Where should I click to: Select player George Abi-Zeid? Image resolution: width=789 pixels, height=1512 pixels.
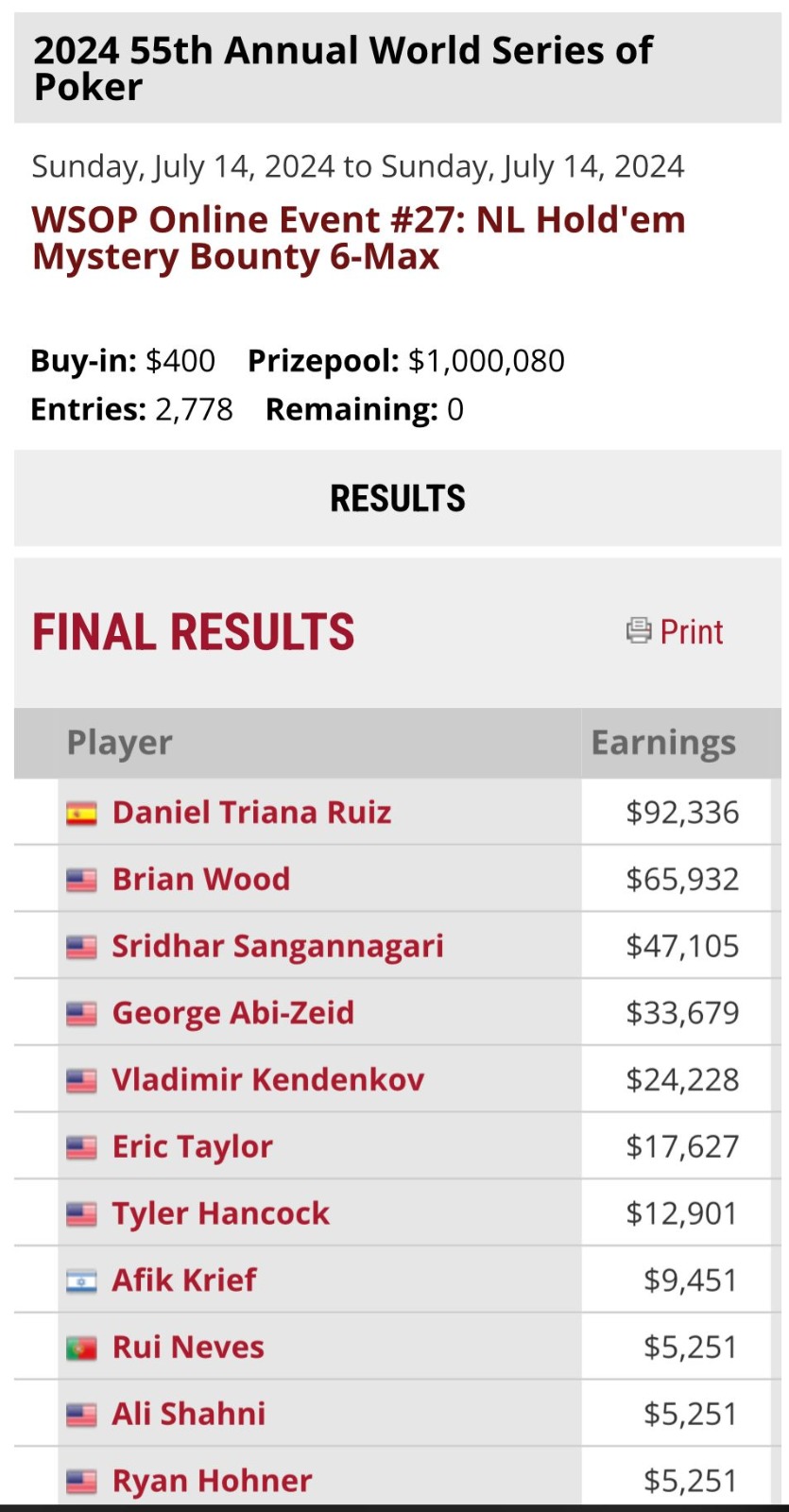coord(233,1013)
